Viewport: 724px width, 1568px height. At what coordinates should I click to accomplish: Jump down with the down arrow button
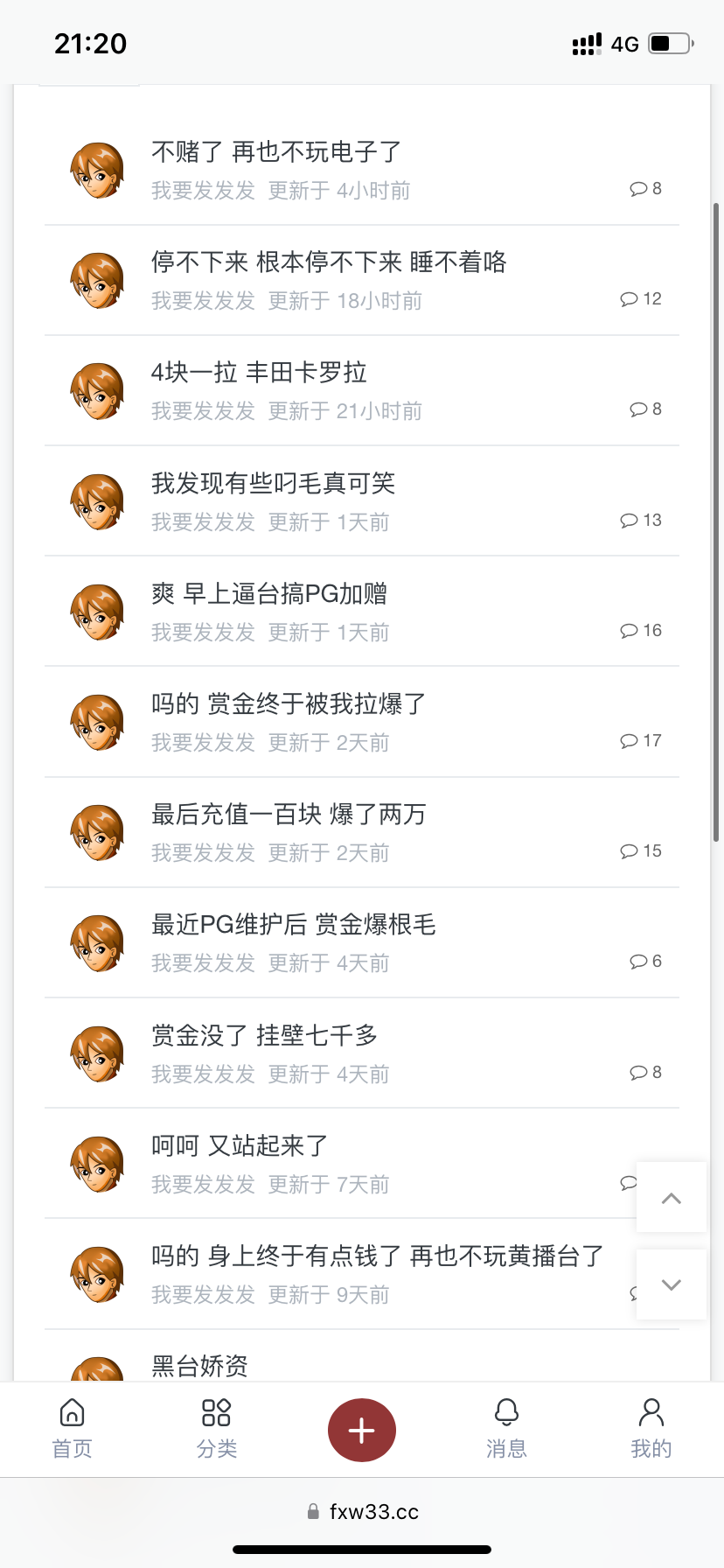click(x=671, y=1284)
